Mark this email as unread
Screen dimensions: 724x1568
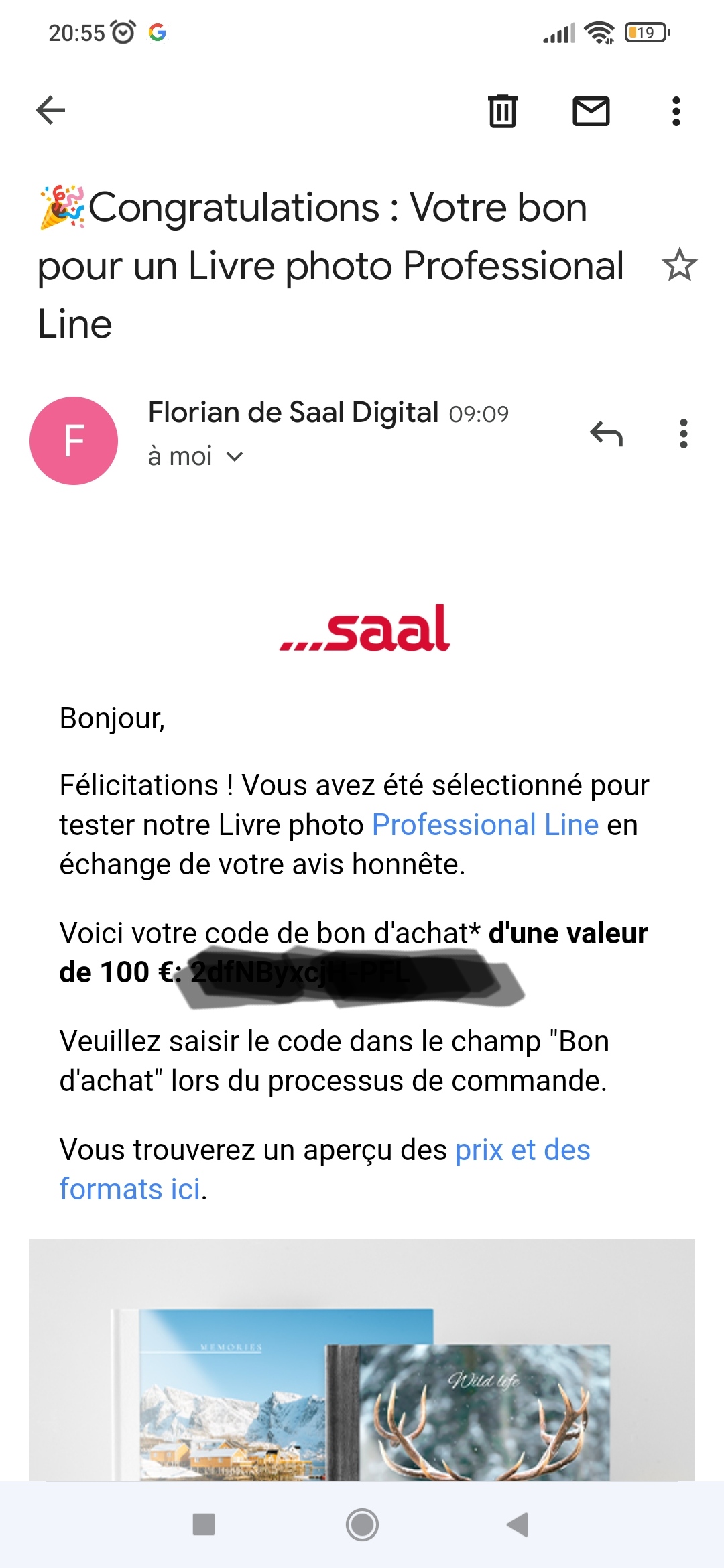click(x=591, y=111)
